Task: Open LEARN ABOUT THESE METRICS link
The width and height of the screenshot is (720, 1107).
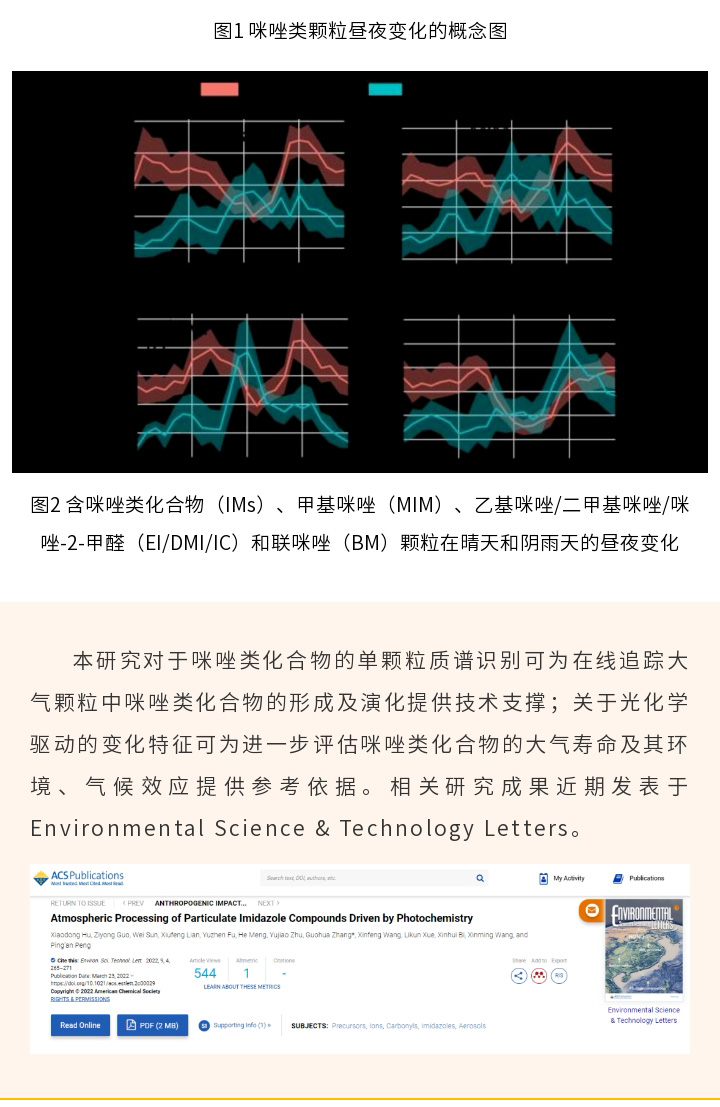Action: coord(241,989)
